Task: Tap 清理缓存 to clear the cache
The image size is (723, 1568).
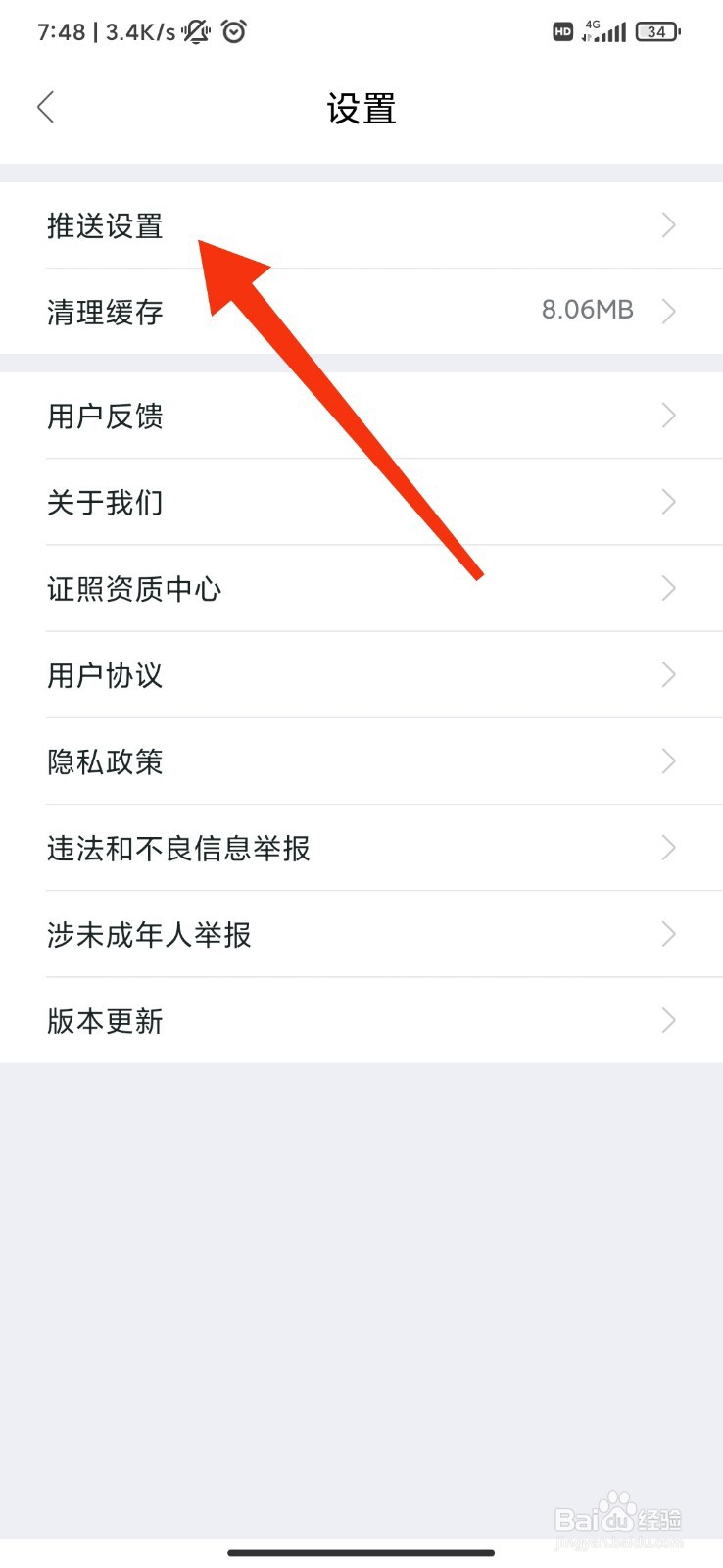Action: tap(104, 312)
